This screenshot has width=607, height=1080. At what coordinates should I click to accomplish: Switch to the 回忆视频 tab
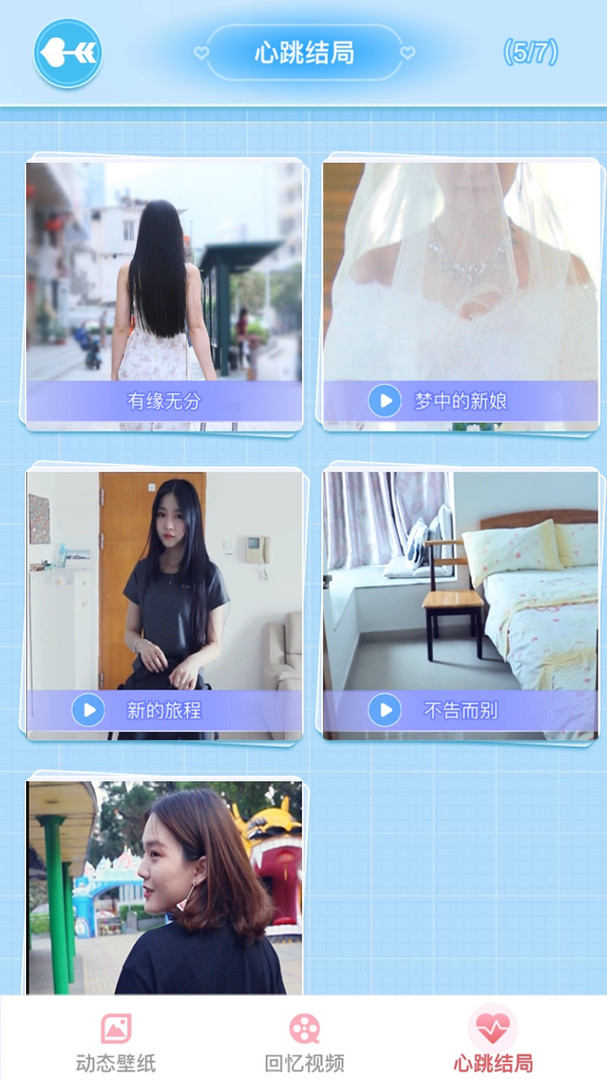point(304,1041)
